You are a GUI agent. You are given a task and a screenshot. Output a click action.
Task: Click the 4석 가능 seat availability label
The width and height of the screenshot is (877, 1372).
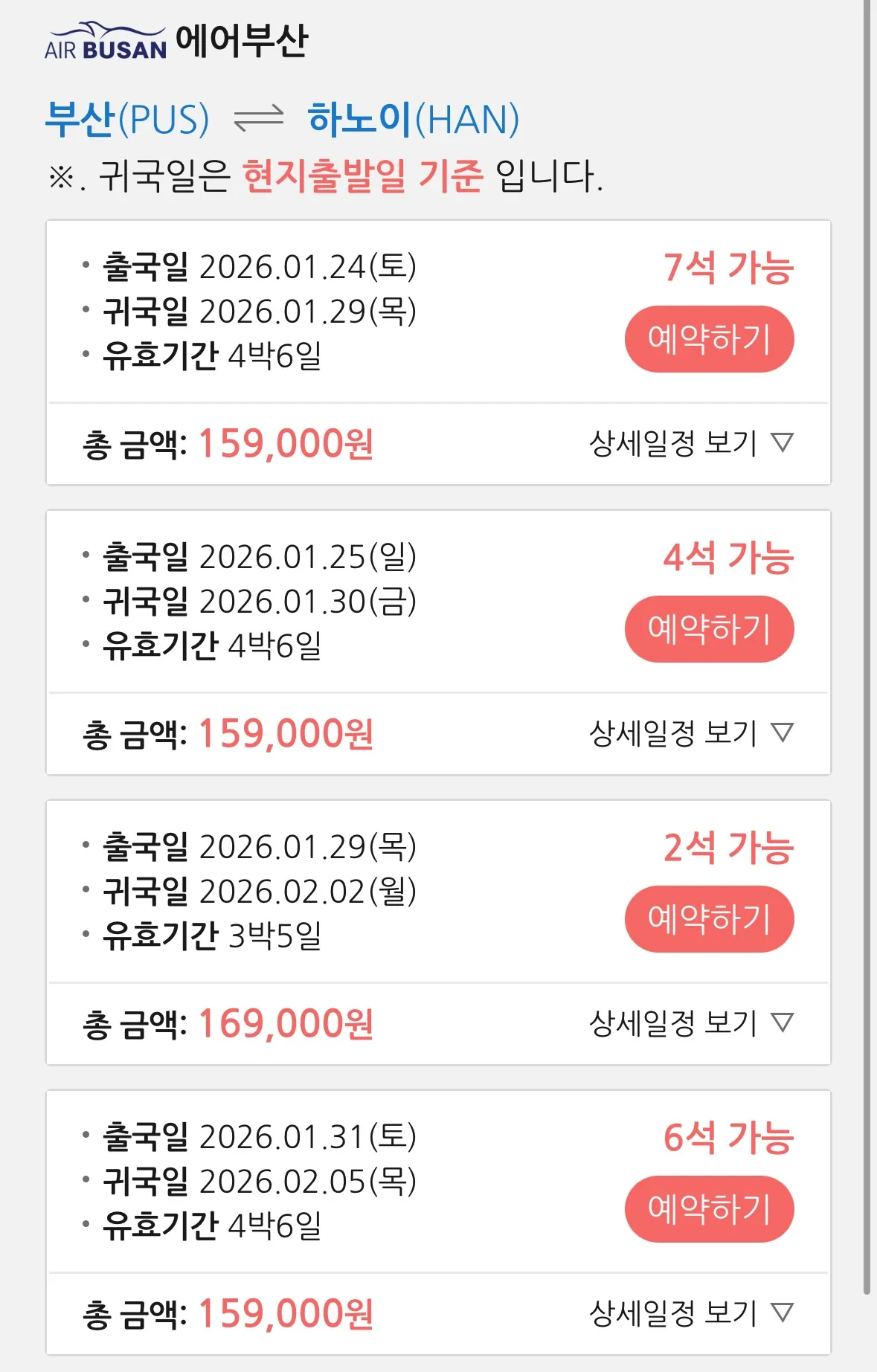point(730,556)
